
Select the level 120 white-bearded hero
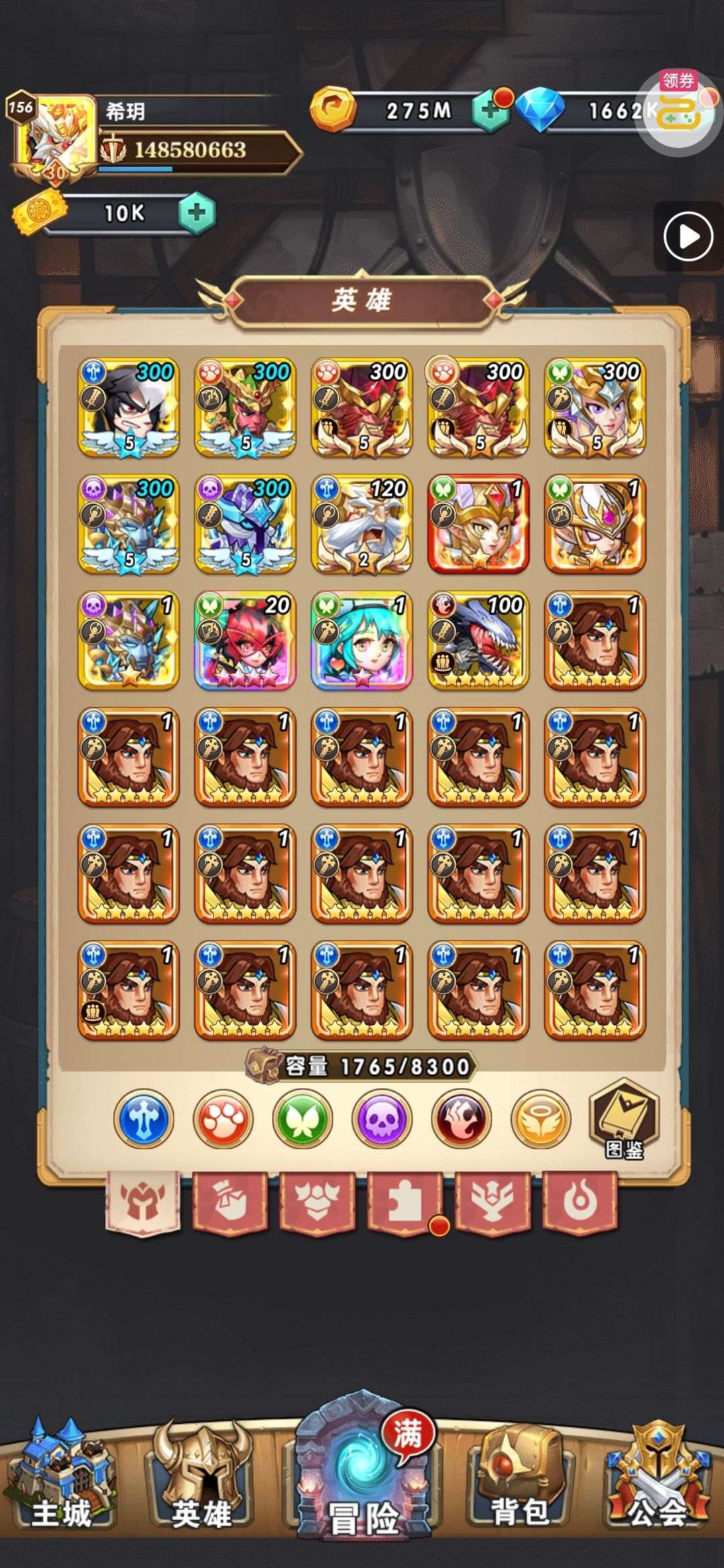[x=362, y=524]
